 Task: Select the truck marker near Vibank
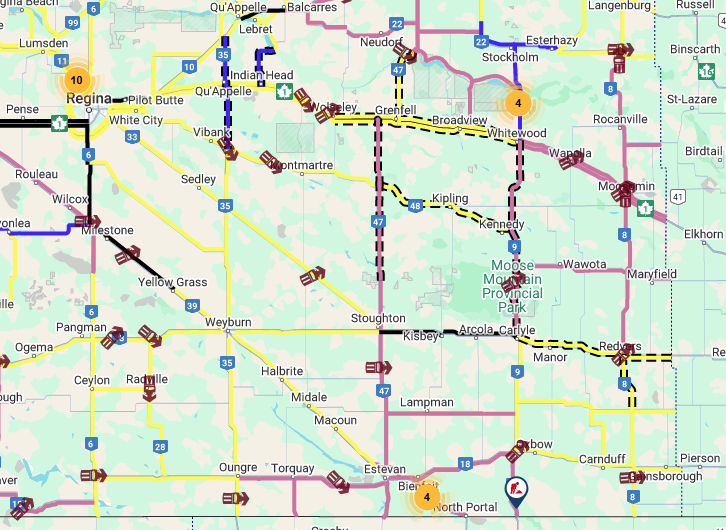228,150
